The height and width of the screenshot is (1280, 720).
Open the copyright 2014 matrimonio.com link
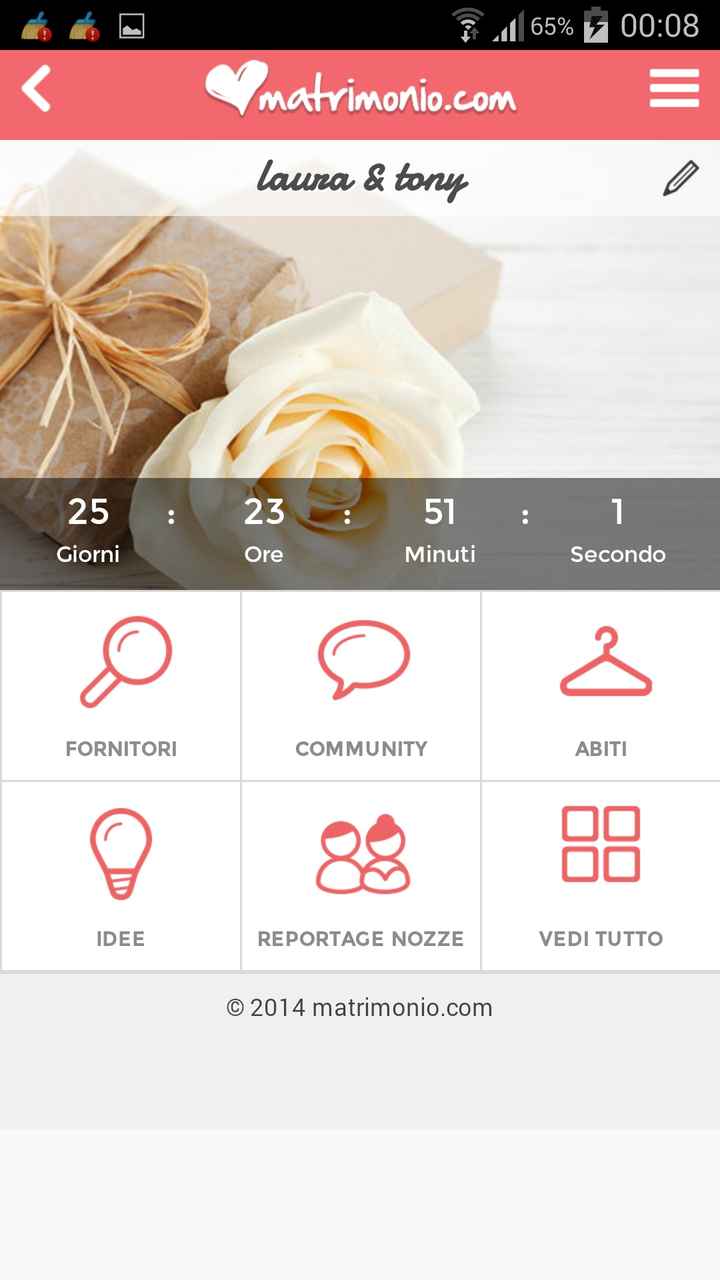(x=360, y=1008)
